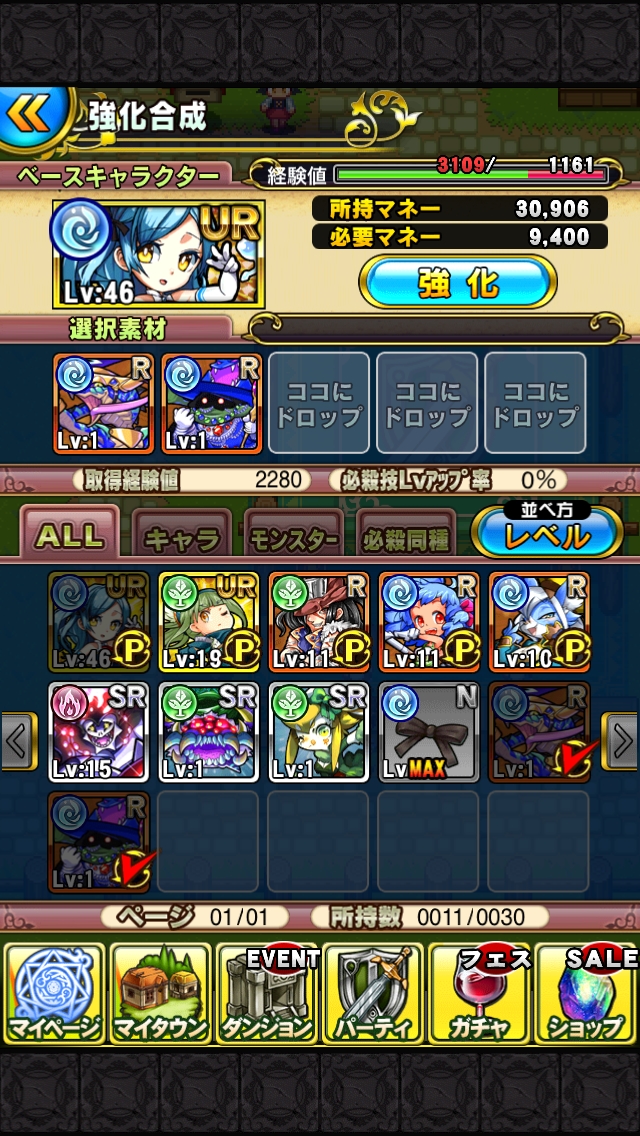Open マイタウン from bottom menu
The height and width of the screenshot is (1136, 640).
tap(160, 994)
